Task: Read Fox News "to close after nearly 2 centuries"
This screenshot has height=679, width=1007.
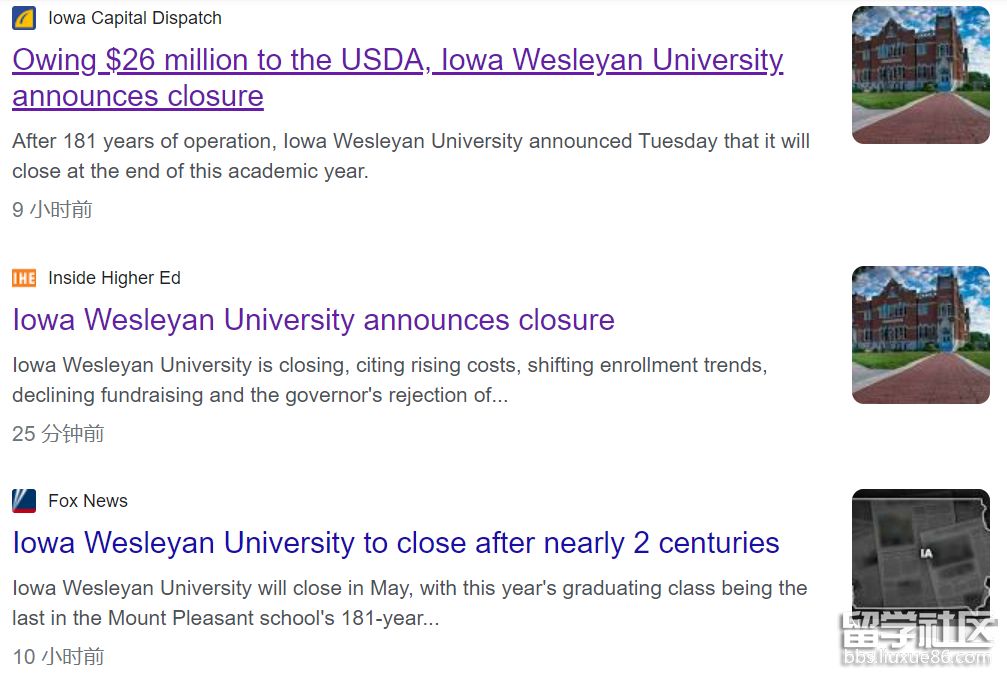Action: 395,543
